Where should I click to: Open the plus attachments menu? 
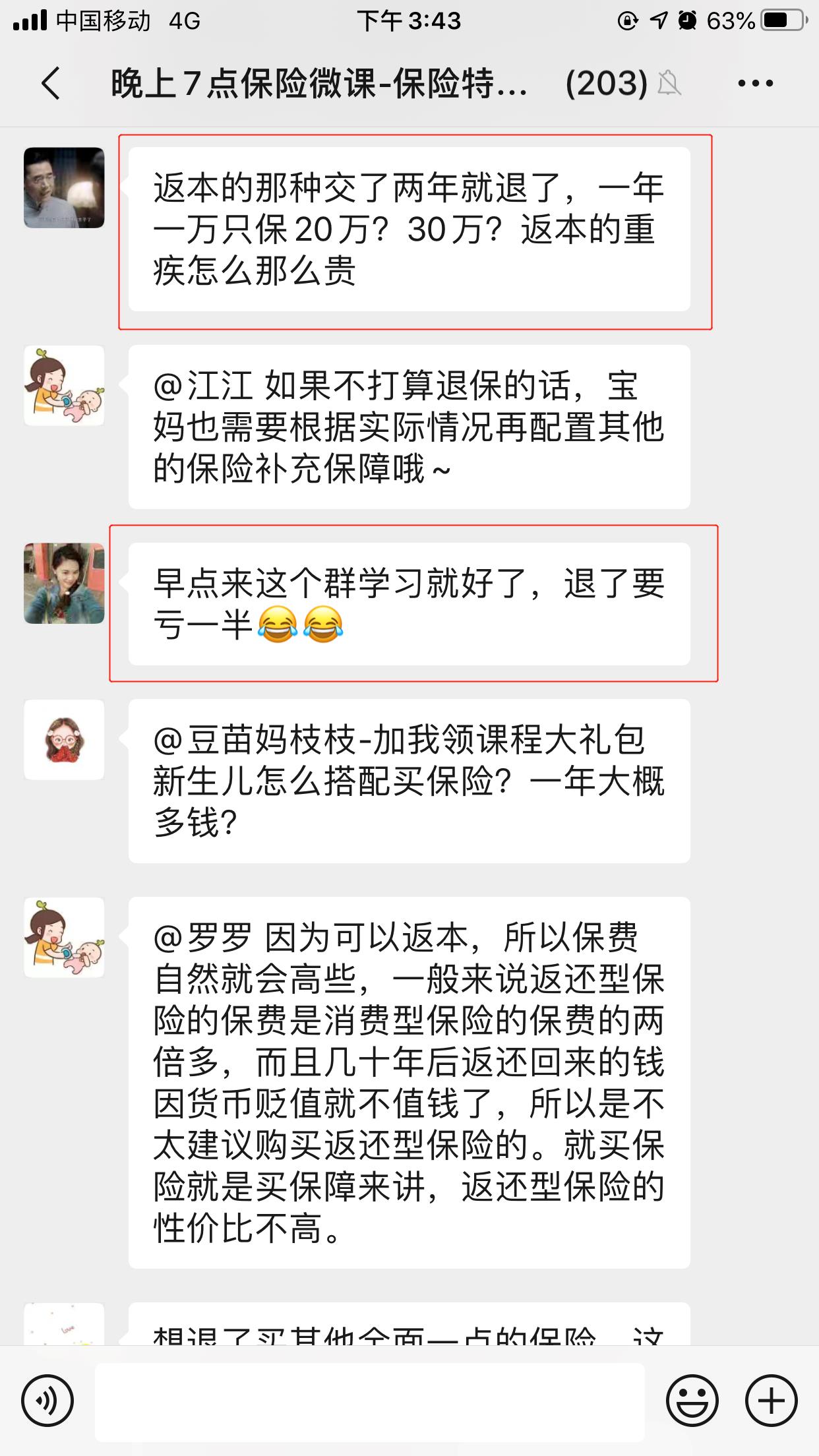(771, 1401)
